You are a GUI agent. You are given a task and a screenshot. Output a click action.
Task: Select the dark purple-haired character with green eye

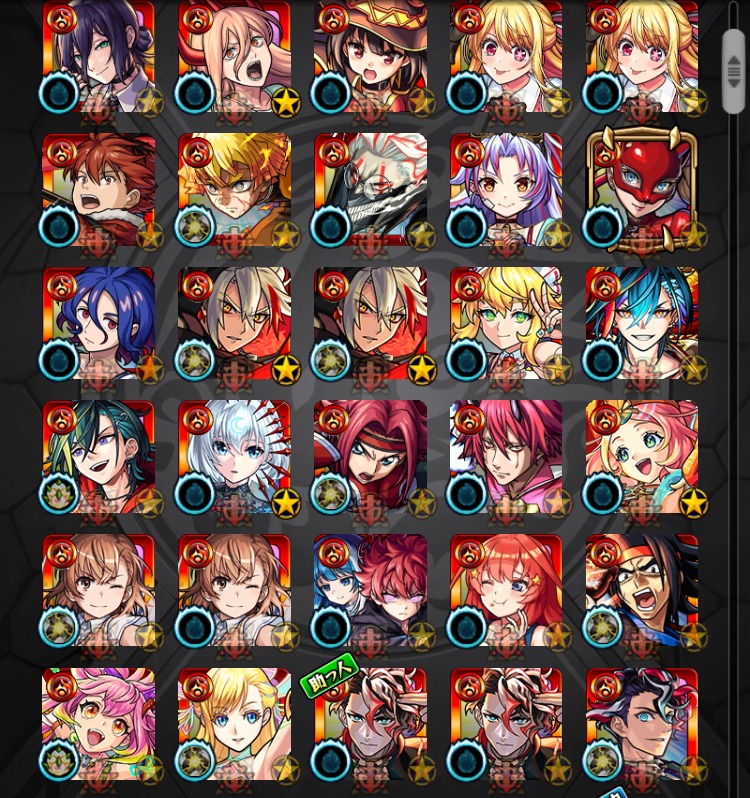[x=98, y=57]
